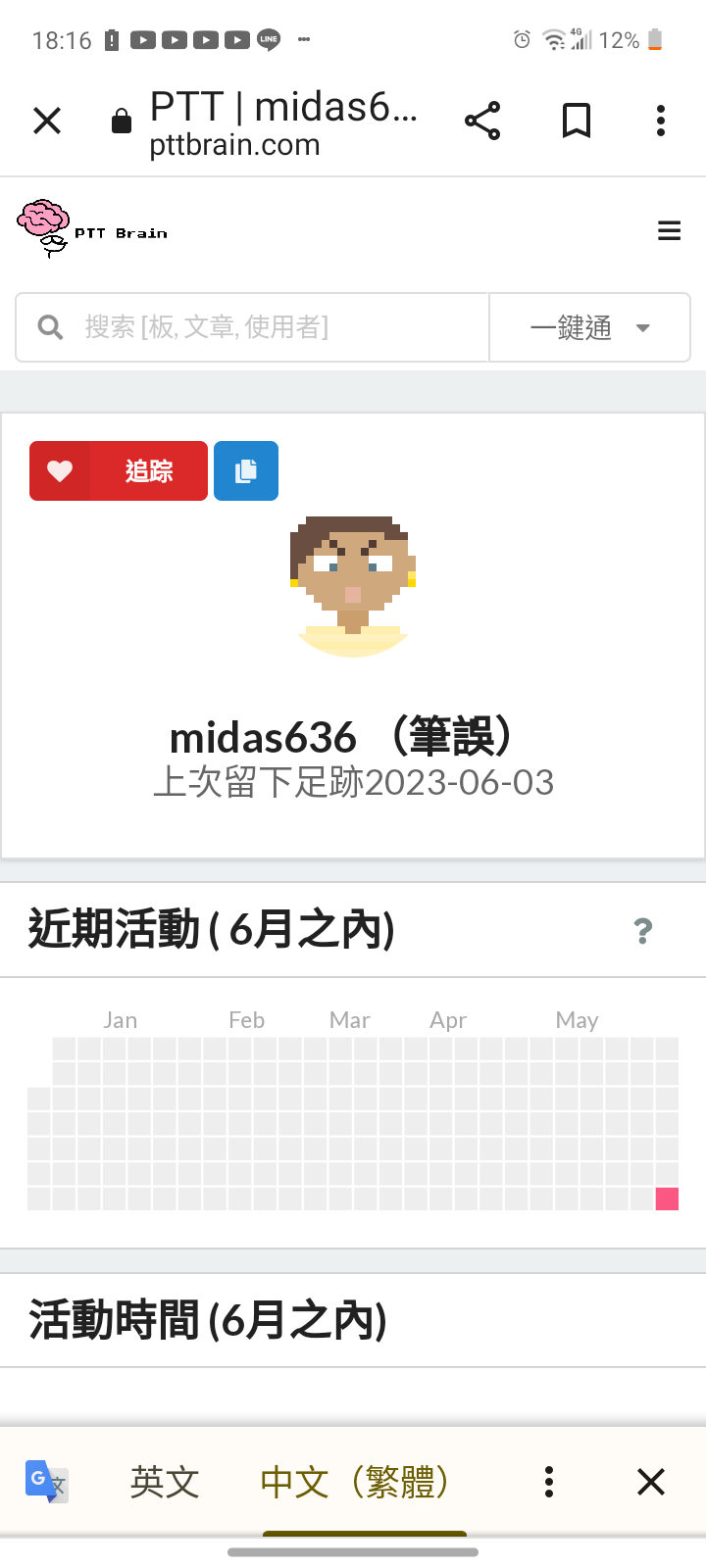Open the PTT Brain hamburger menu

point(670,231)
